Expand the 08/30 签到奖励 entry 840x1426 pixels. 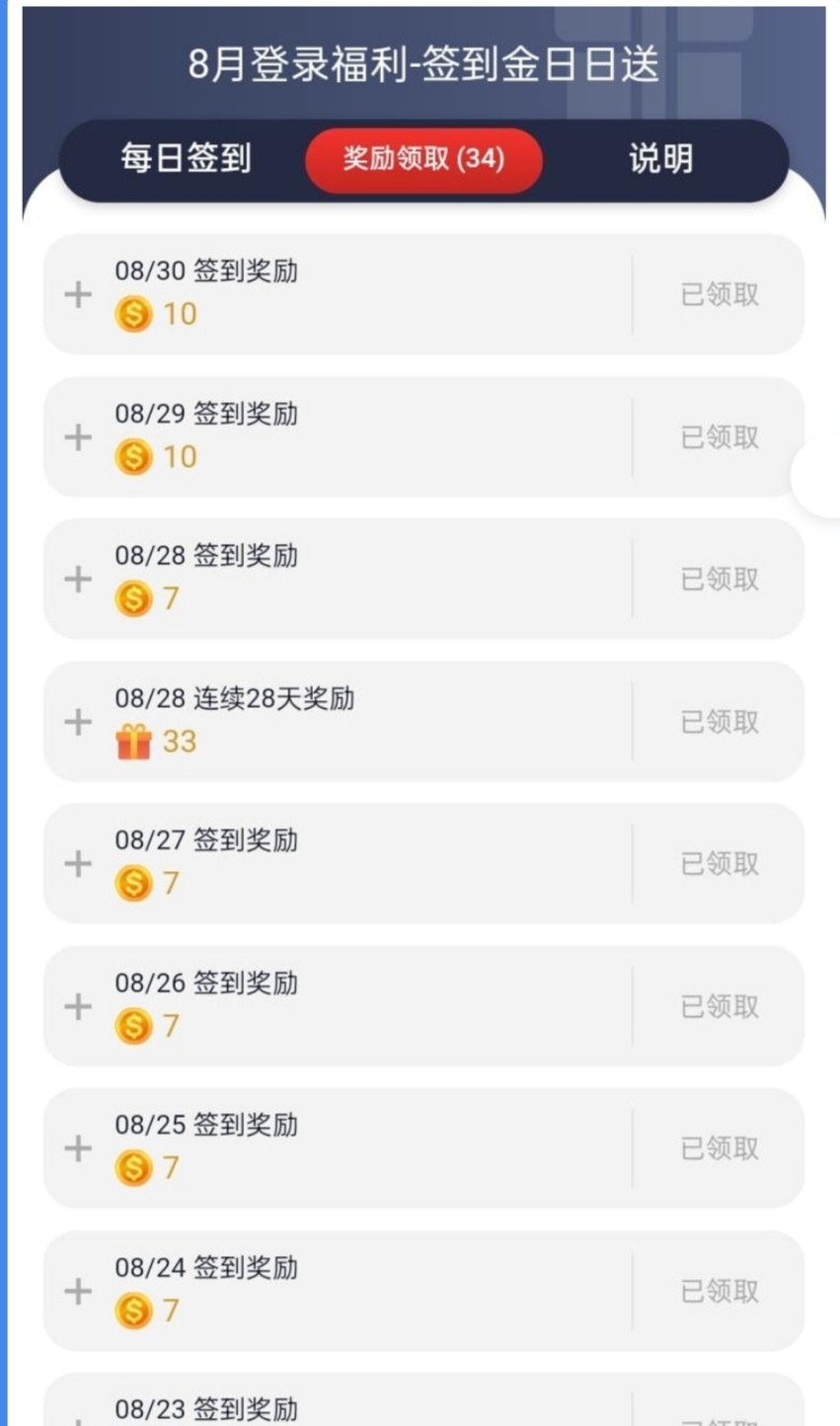click(76, 293)
